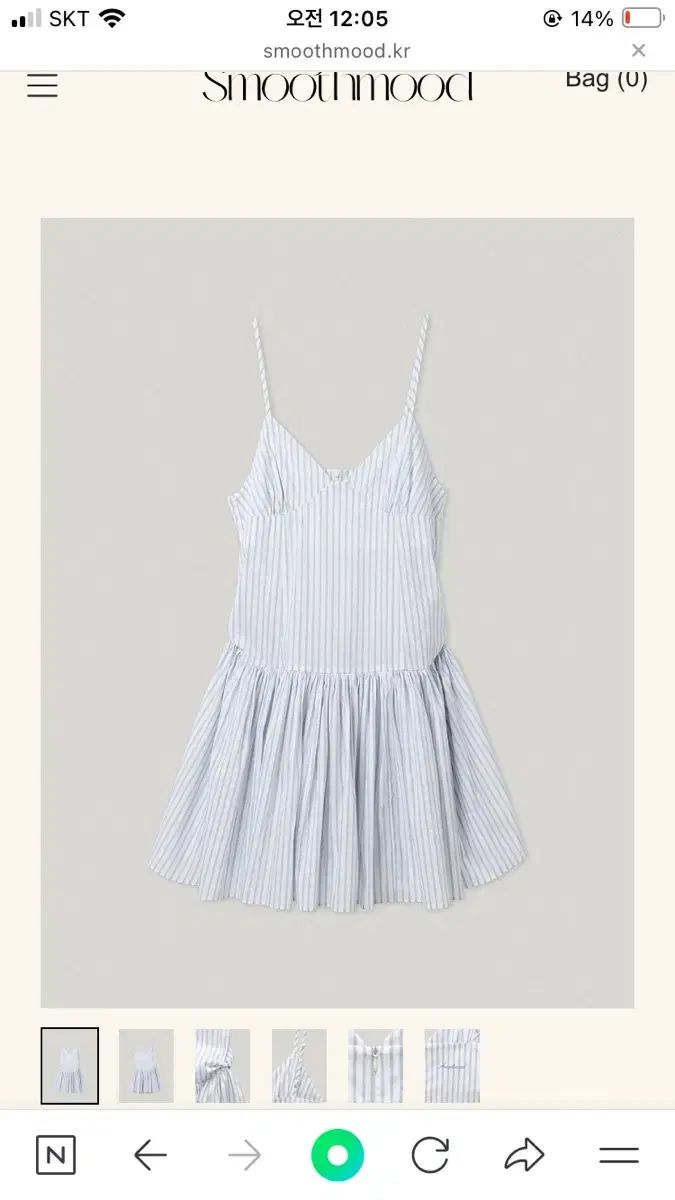Image resolution: width=675 pixels, height=1200 pixels.
Task: Go to the Smoothmood home page
Action: tap(337, 86)
